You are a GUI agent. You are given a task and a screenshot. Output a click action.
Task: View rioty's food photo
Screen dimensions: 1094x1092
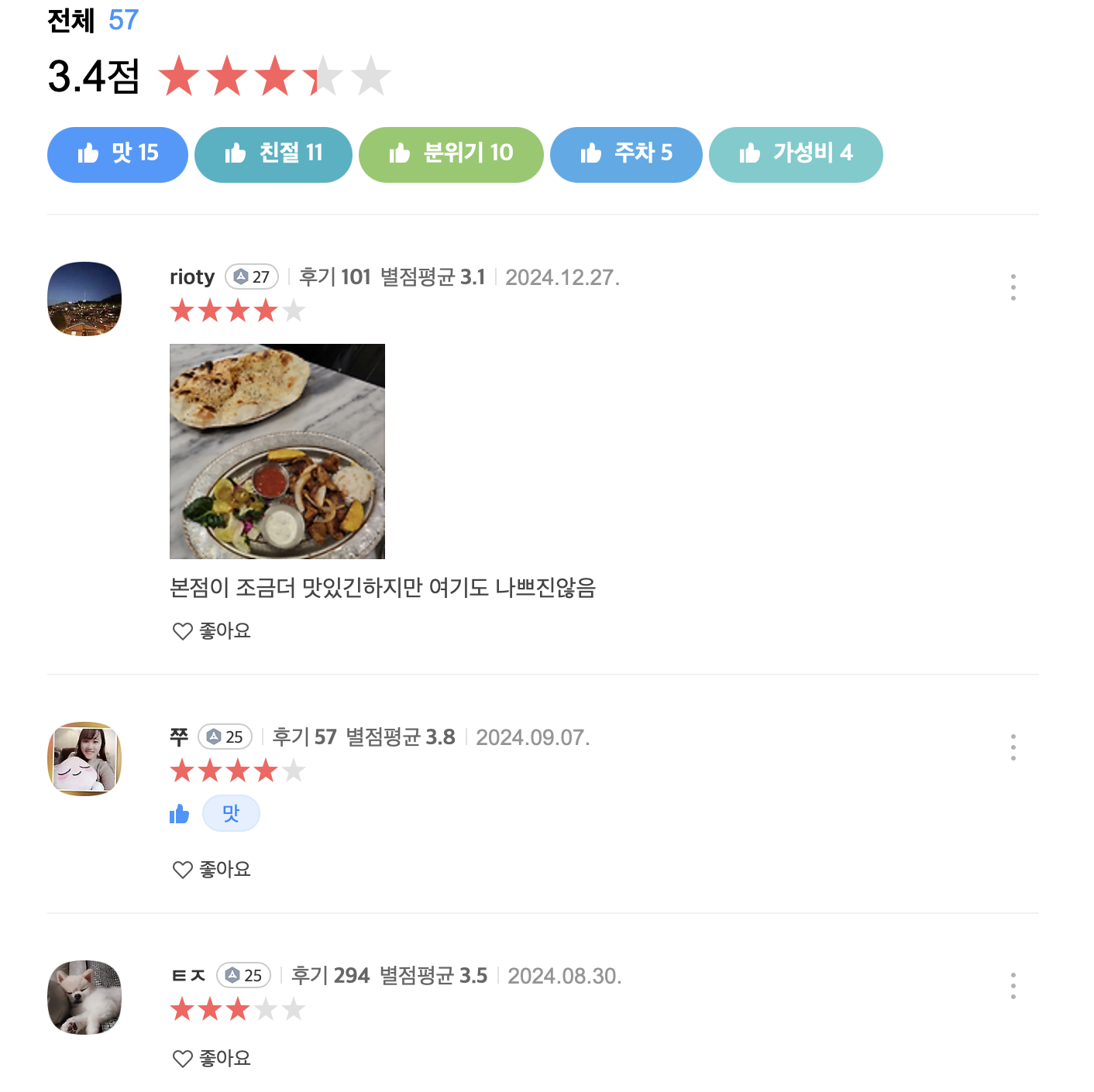pyautogui.click(x=277, y=451)
